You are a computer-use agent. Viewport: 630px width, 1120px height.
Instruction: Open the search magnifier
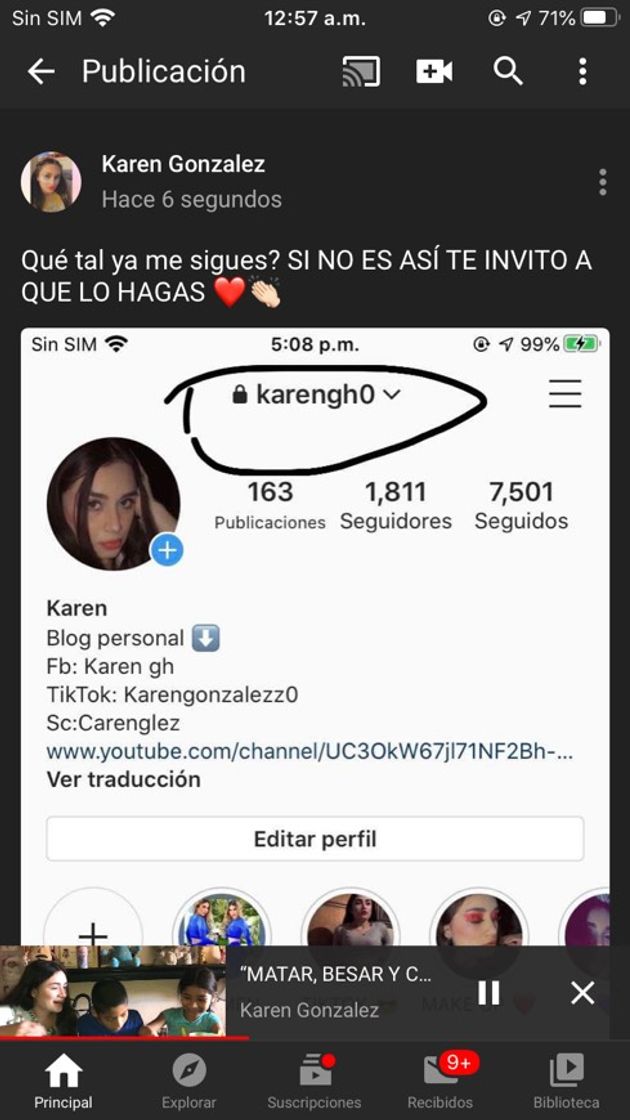tap(508, 71)
